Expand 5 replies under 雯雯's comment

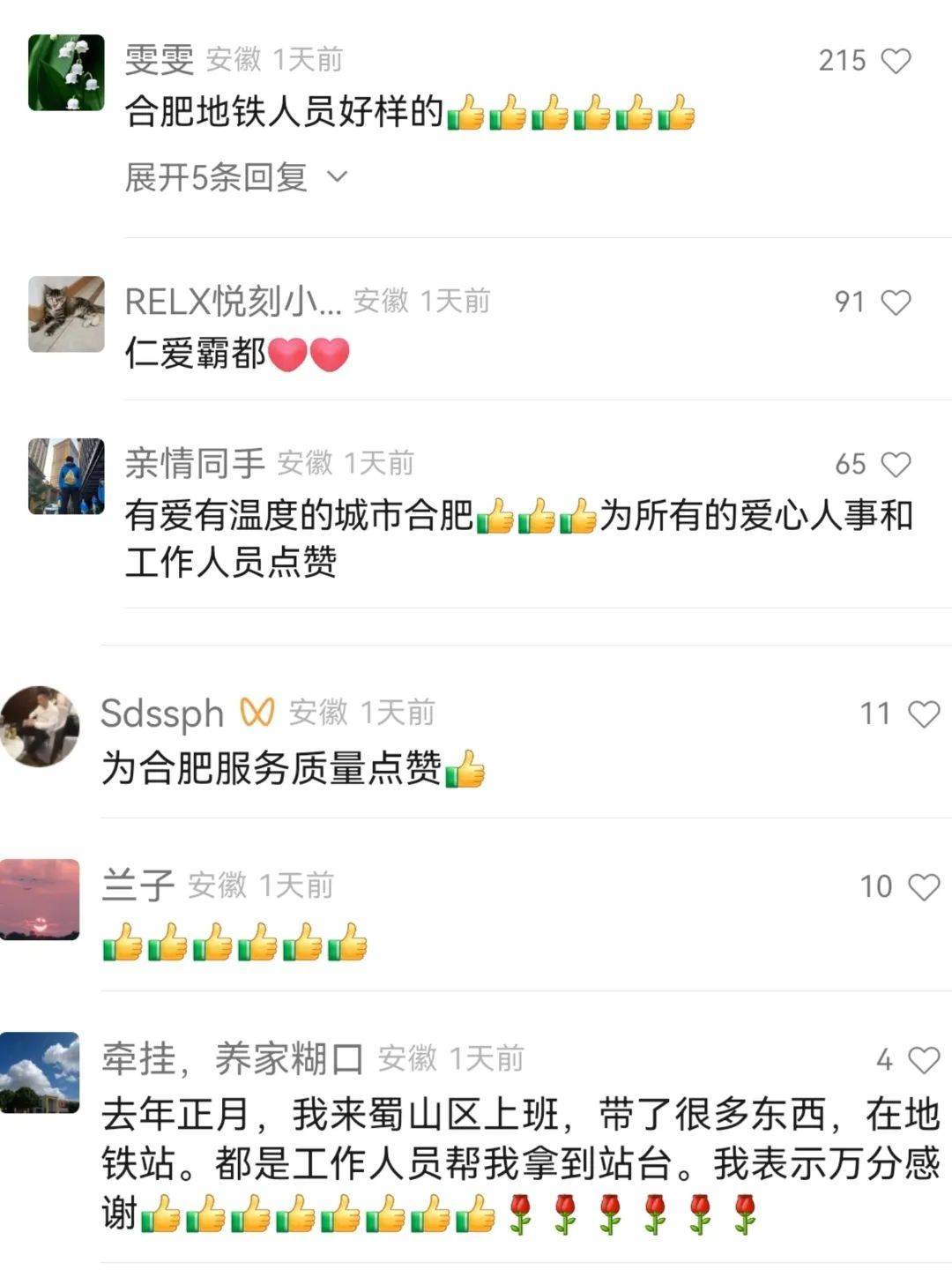235,178
